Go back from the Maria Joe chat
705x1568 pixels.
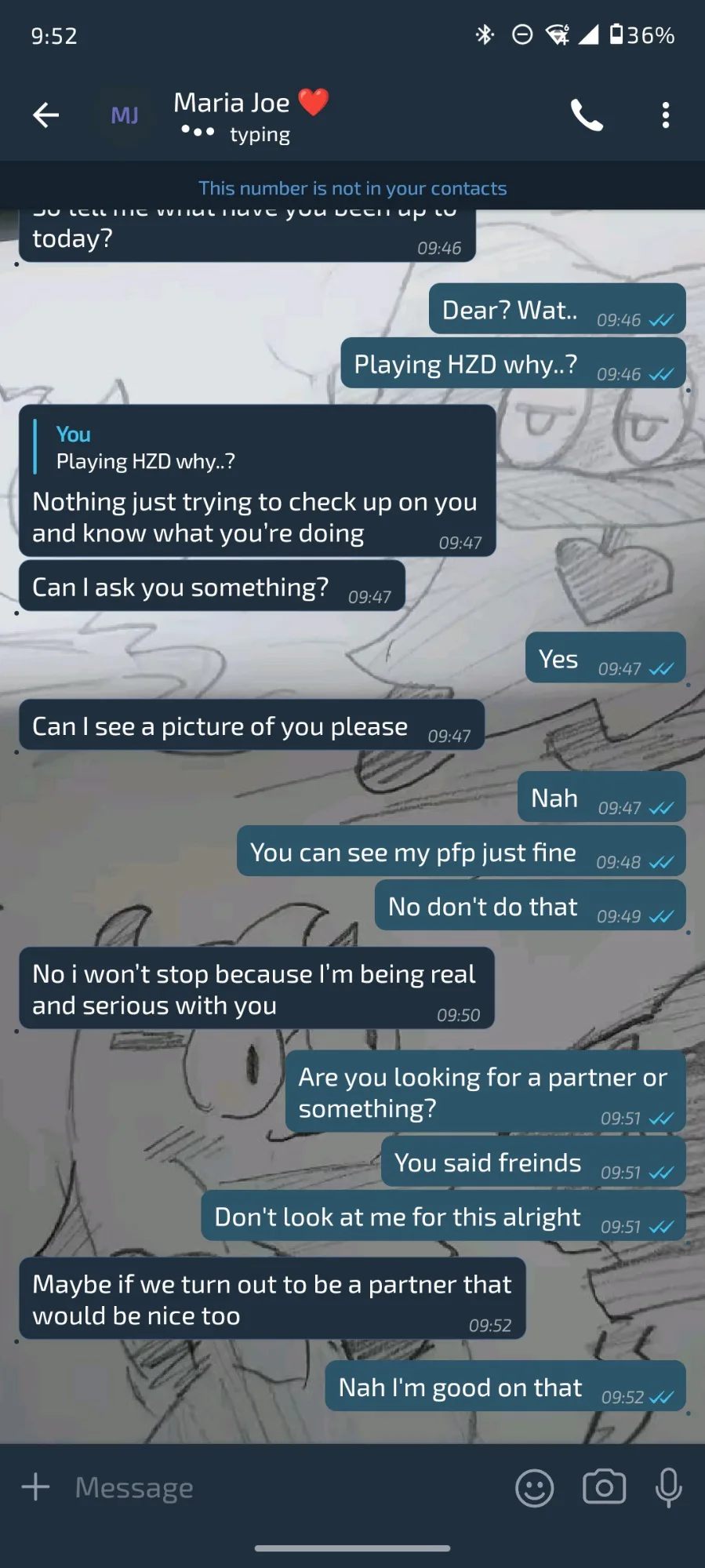[x=45, y=115]
